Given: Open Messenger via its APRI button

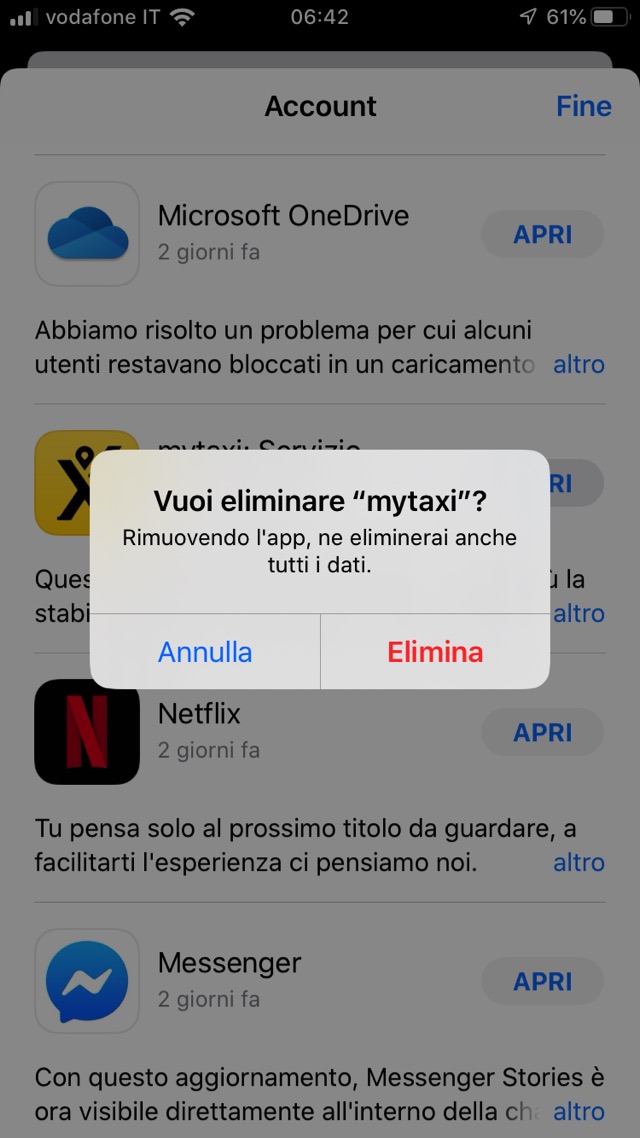Looking at the screenshot, I should [x=542, y=982].
